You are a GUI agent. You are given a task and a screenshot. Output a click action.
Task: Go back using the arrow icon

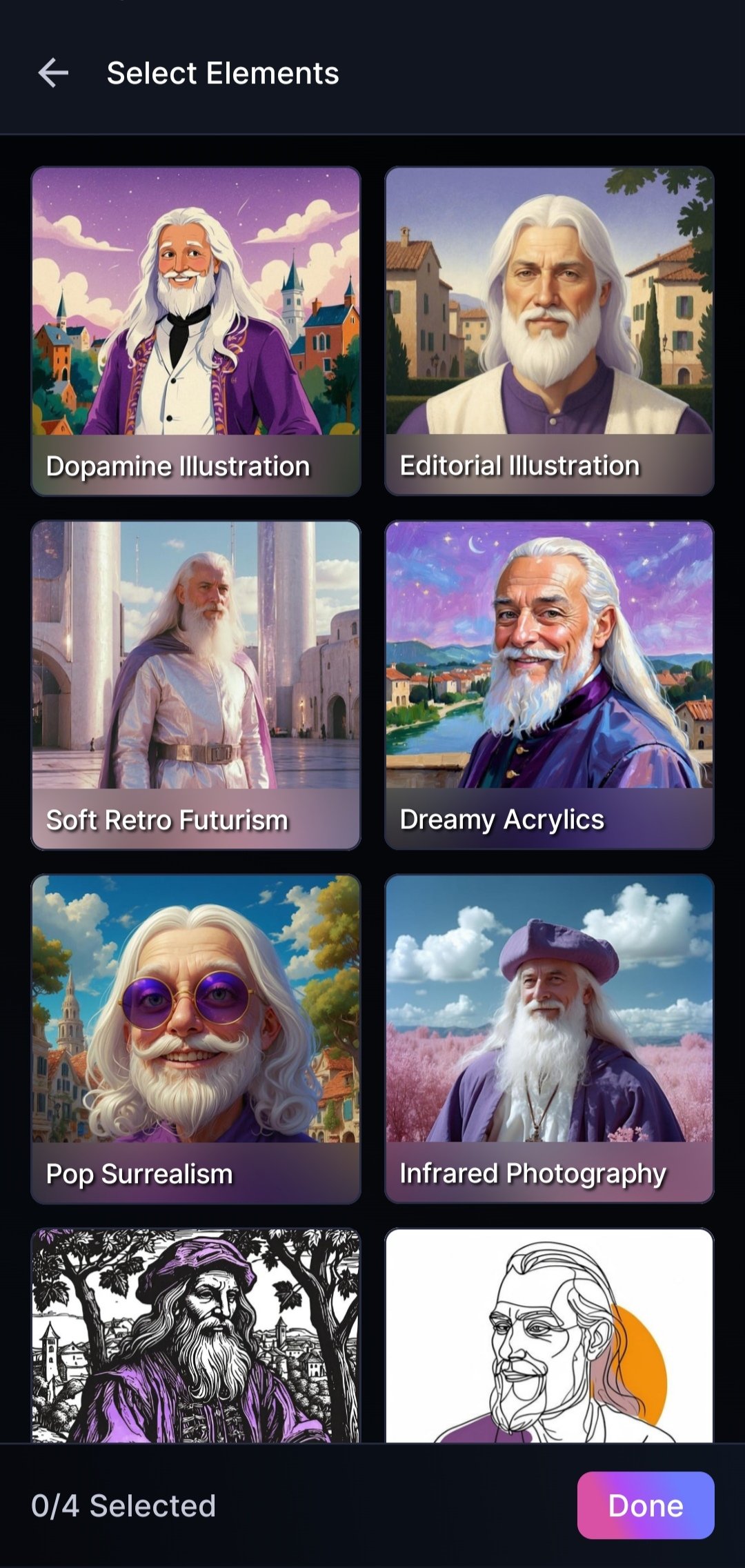[x=53, y=73]
